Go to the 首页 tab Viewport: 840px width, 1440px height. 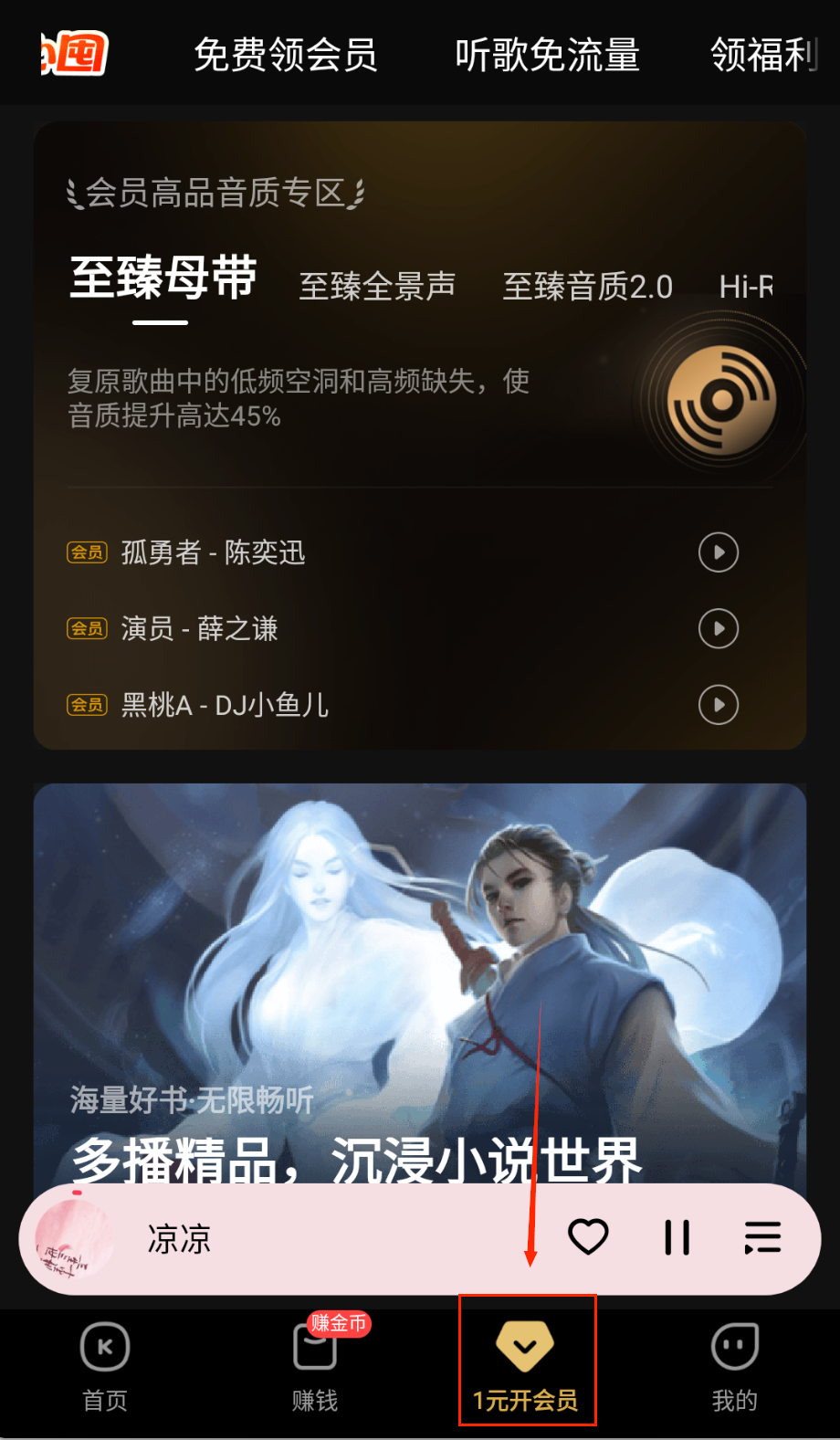point(105,1365)
